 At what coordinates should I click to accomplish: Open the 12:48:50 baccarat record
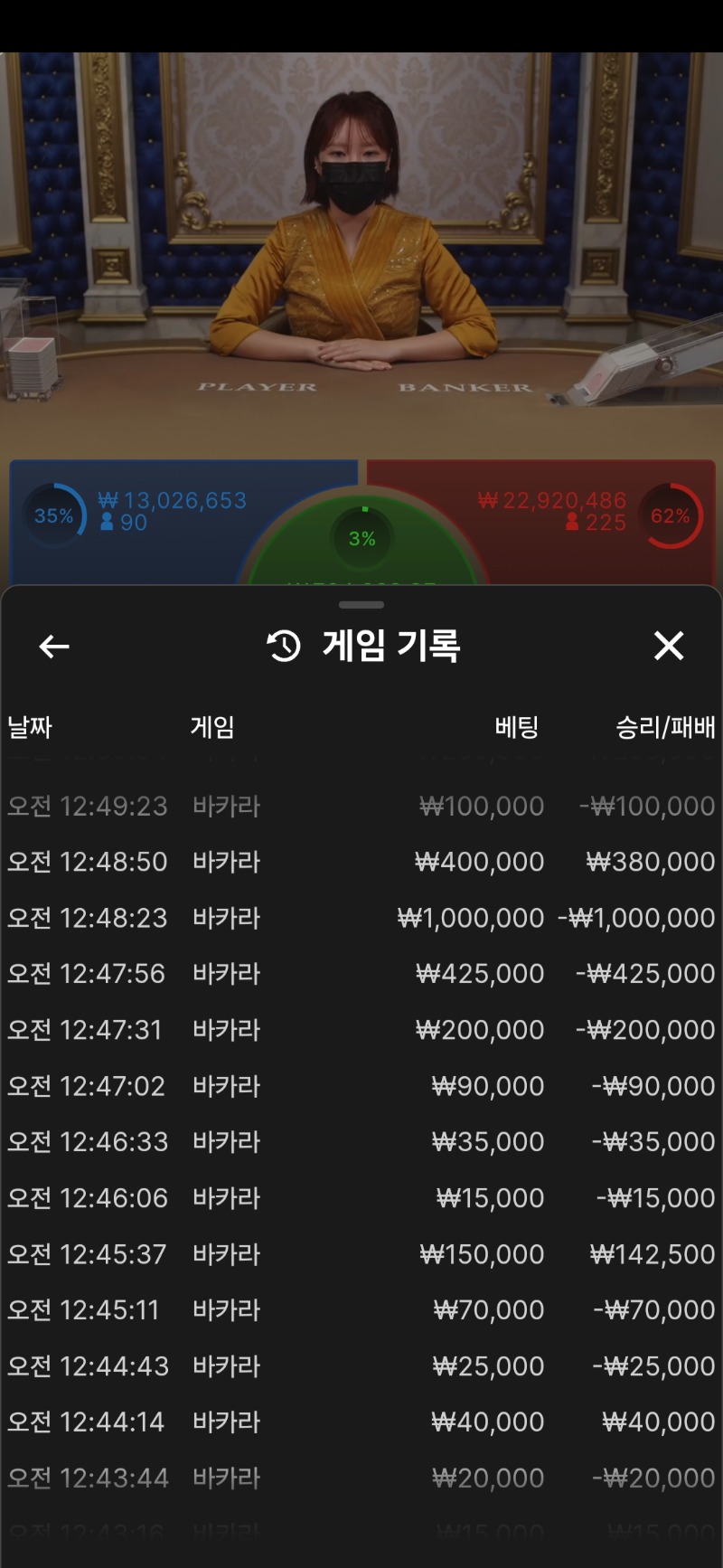(361, 862)
